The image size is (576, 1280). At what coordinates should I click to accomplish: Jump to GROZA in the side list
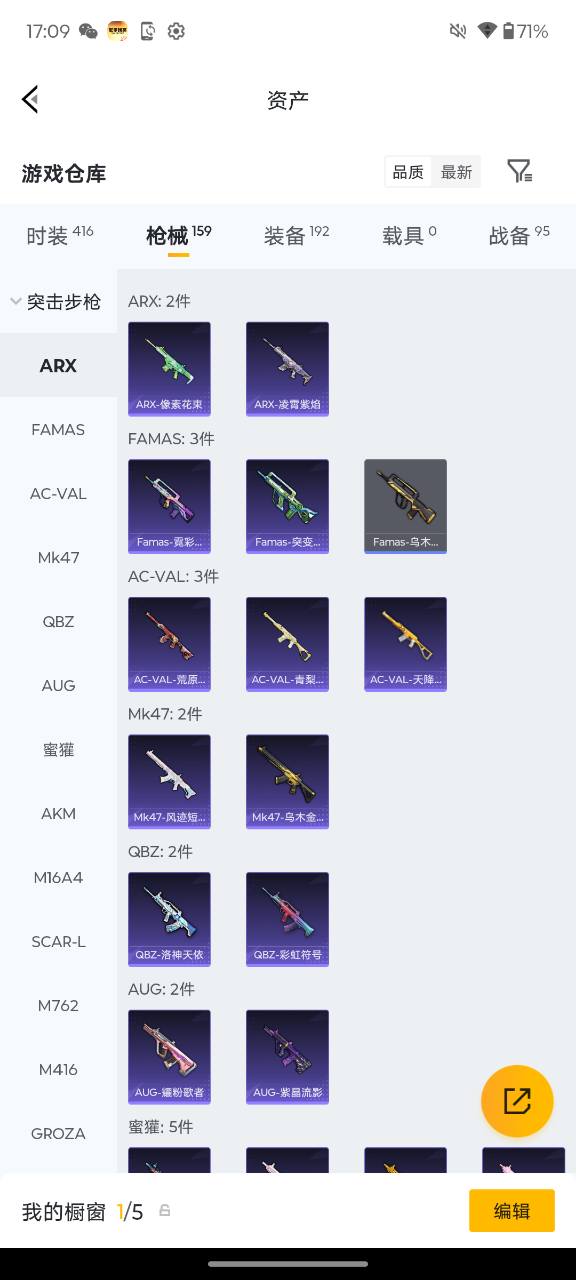pyautogui.click(x=58, y=1133)
